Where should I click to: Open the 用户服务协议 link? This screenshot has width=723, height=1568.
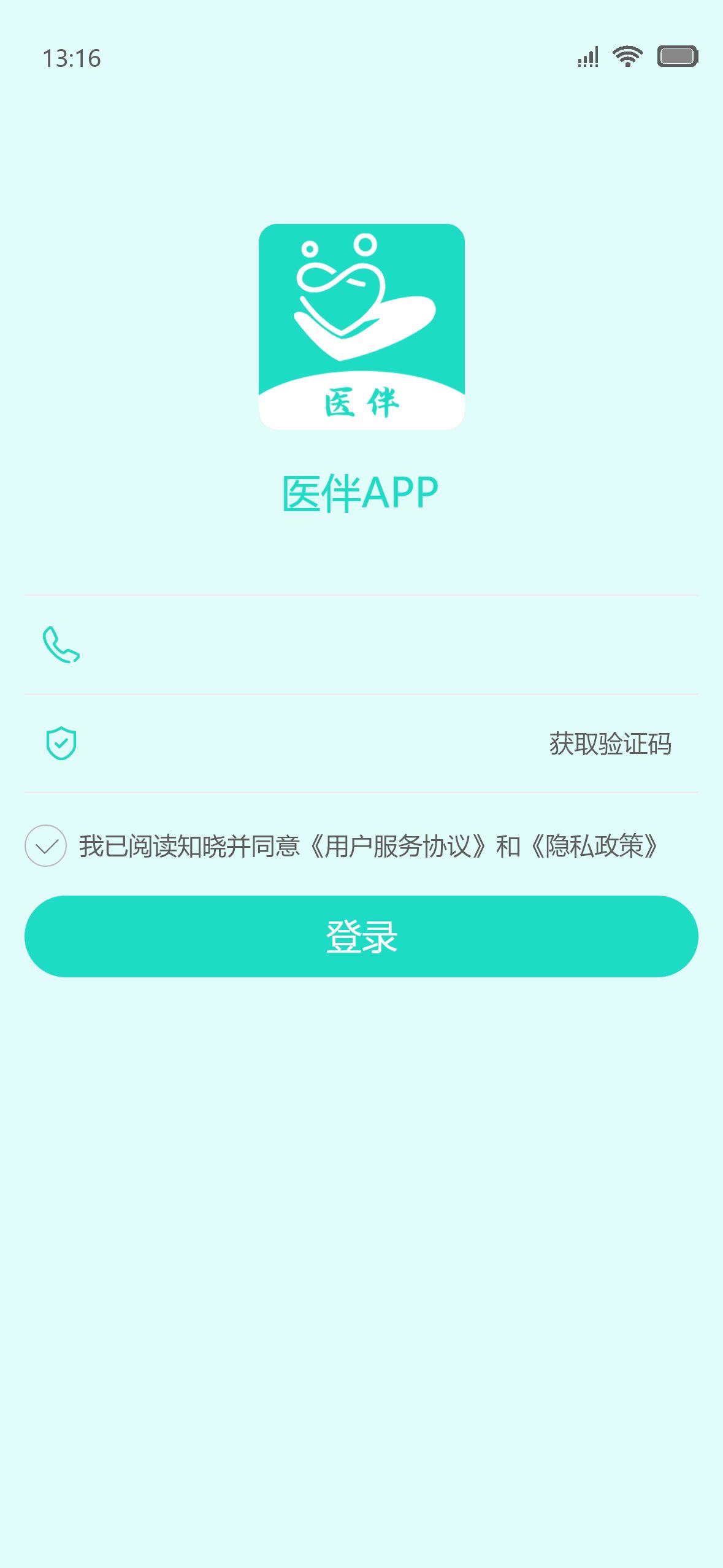[x=397, y=847]
